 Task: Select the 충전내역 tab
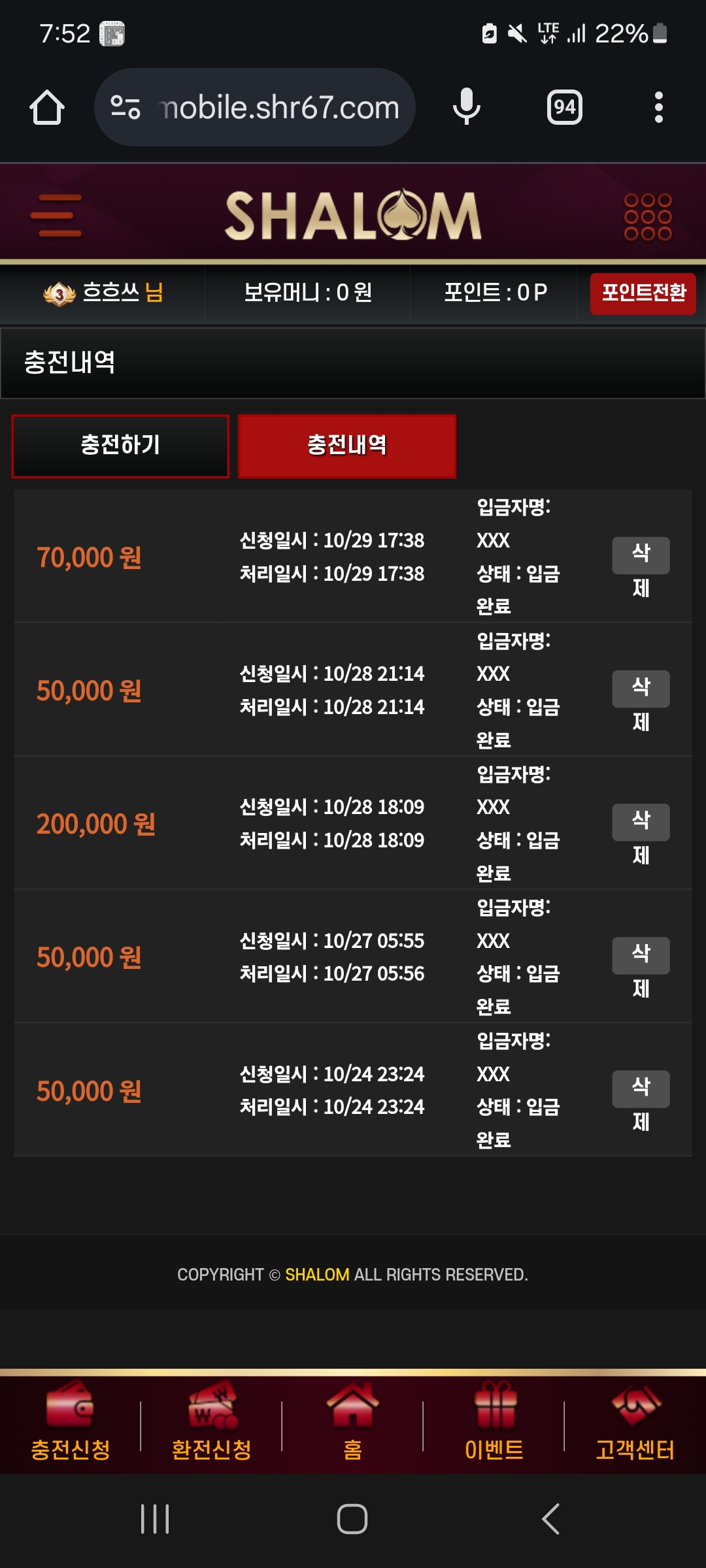point(347,446)
